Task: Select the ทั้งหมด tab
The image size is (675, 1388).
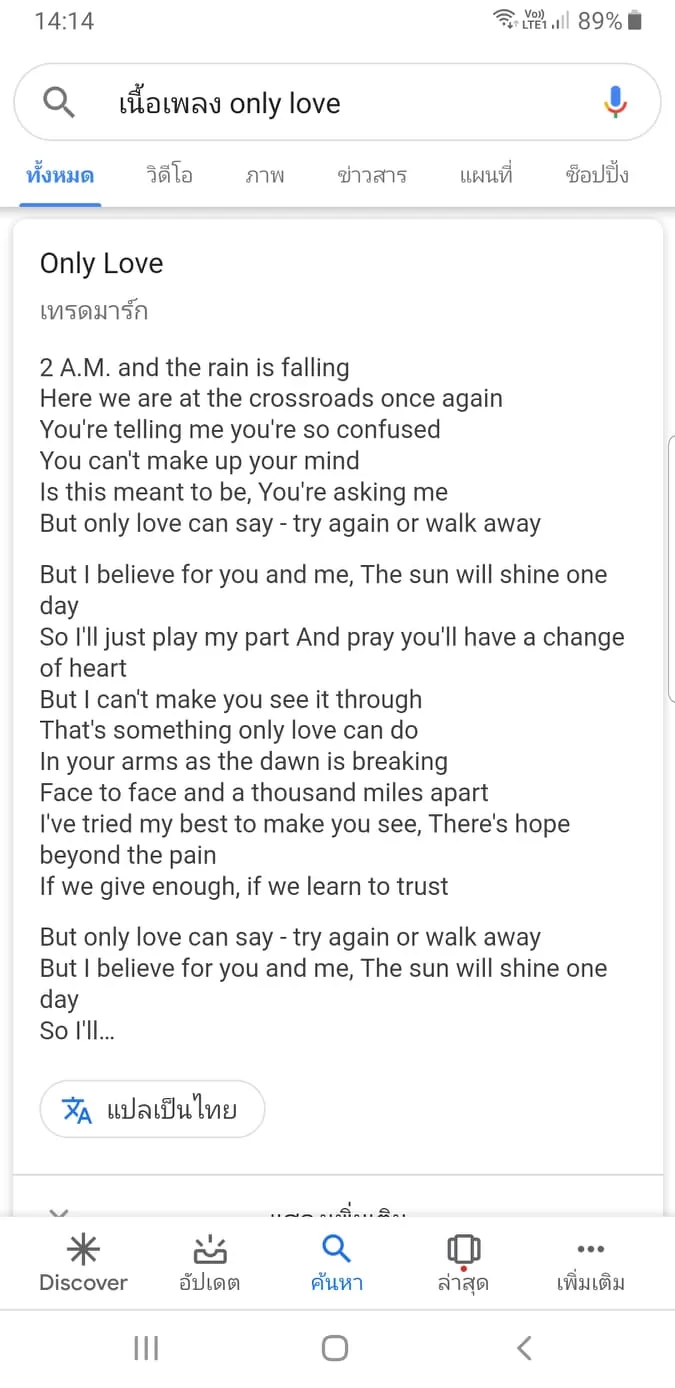Action: point(60,175)
